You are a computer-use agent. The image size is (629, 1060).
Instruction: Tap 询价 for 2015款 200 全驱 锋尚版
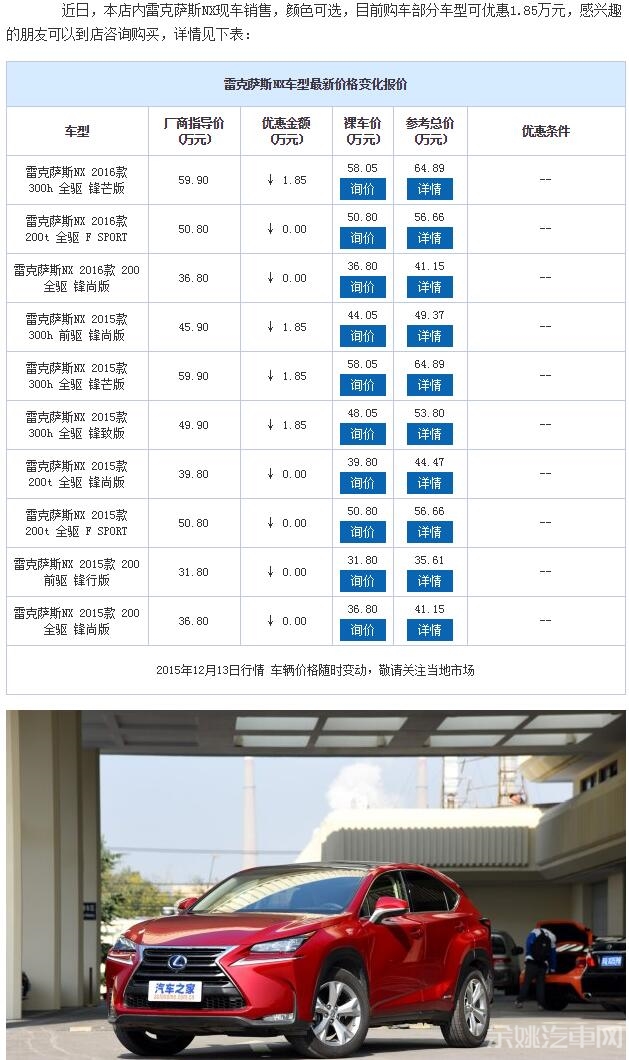coord(362,630)
